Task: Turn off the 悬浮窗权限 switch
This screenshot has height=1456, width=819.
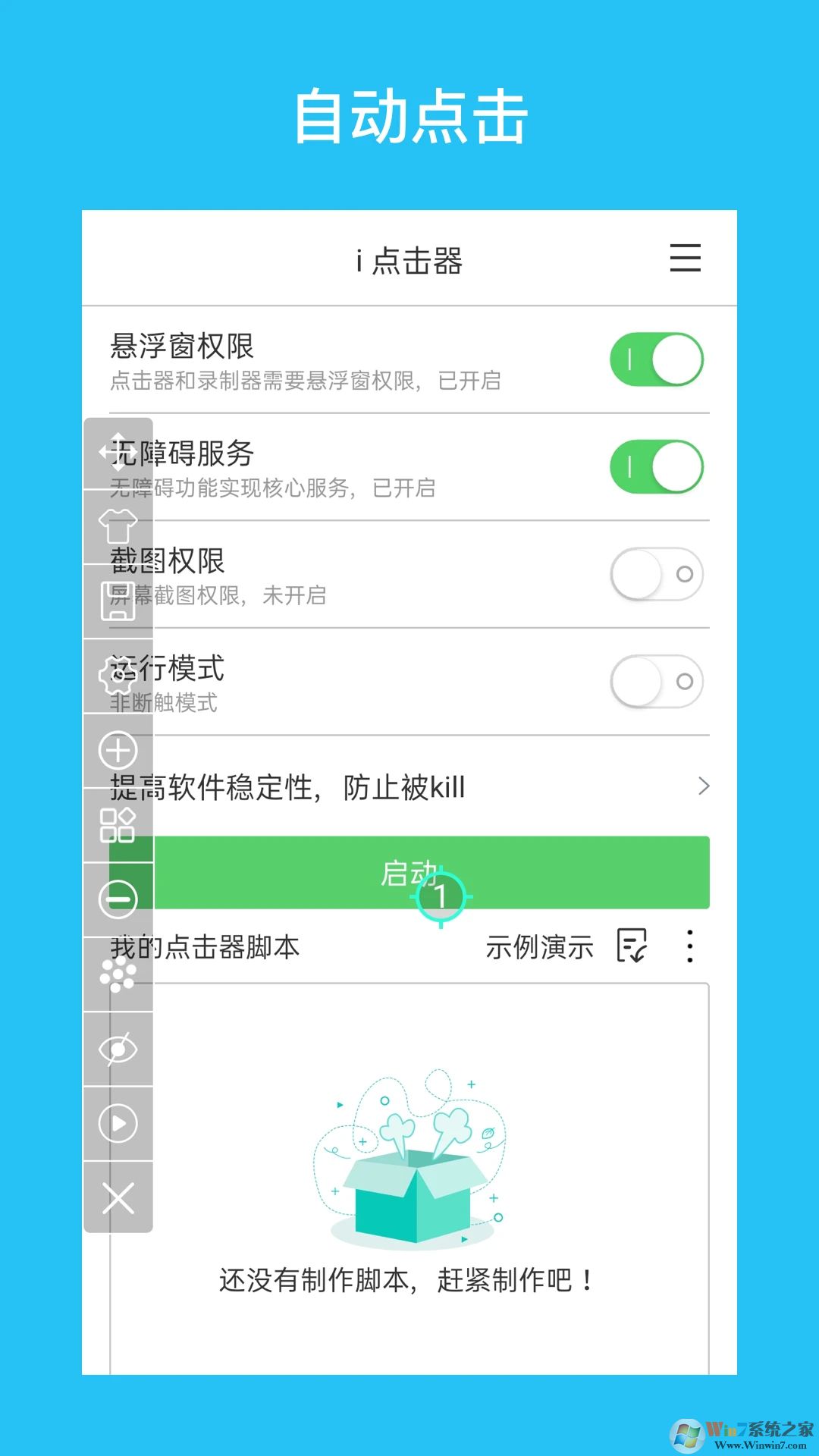Action: tap(657, 359)
